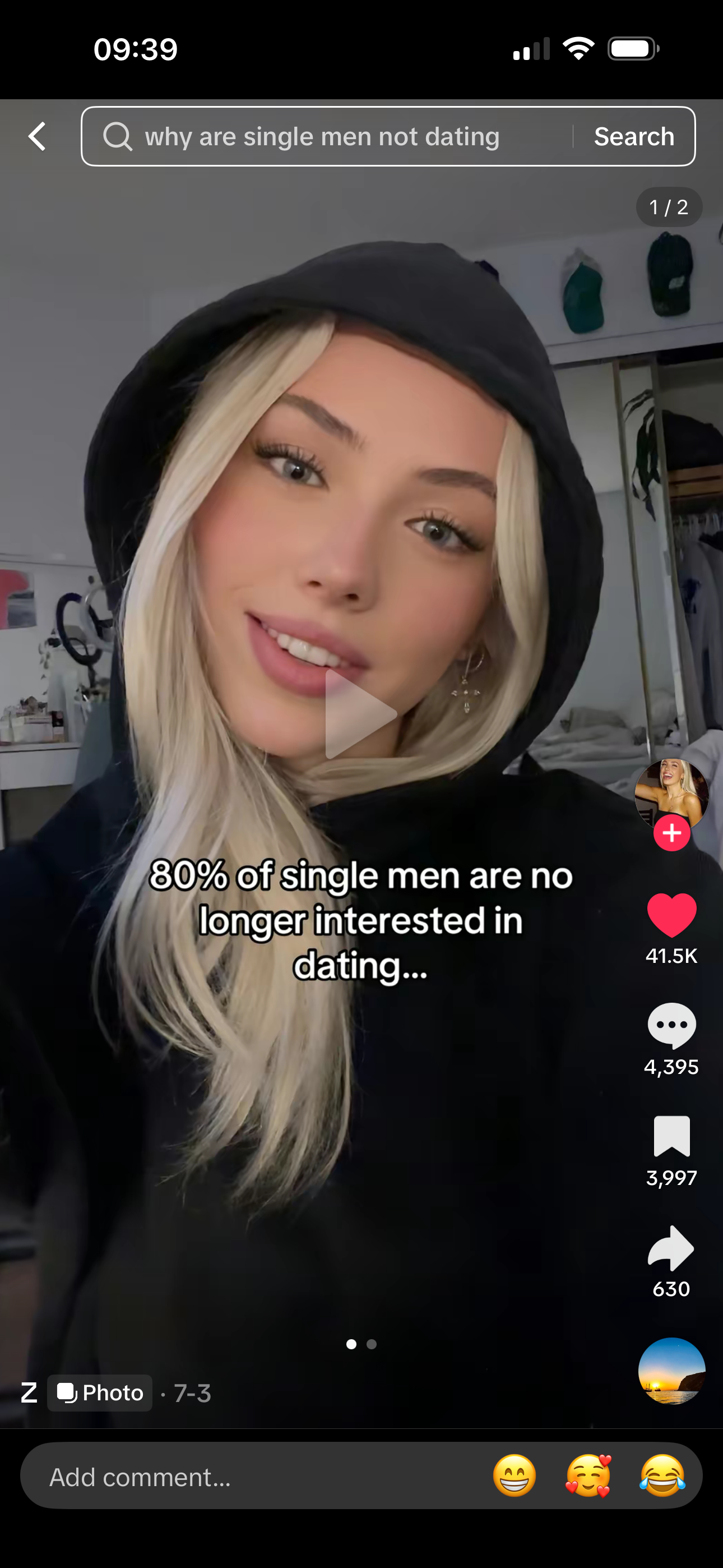Follow the creator with the plus button

(671, 833)
